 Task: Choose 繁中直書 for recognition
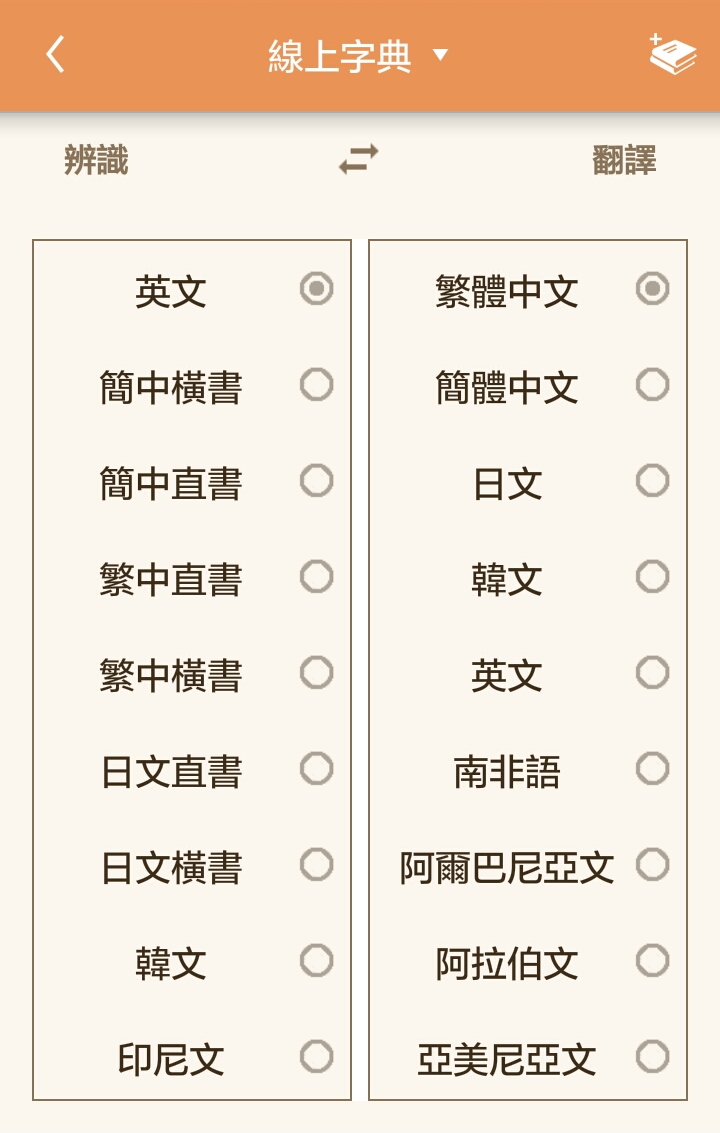pyautogui.click(x=316, y=577)
